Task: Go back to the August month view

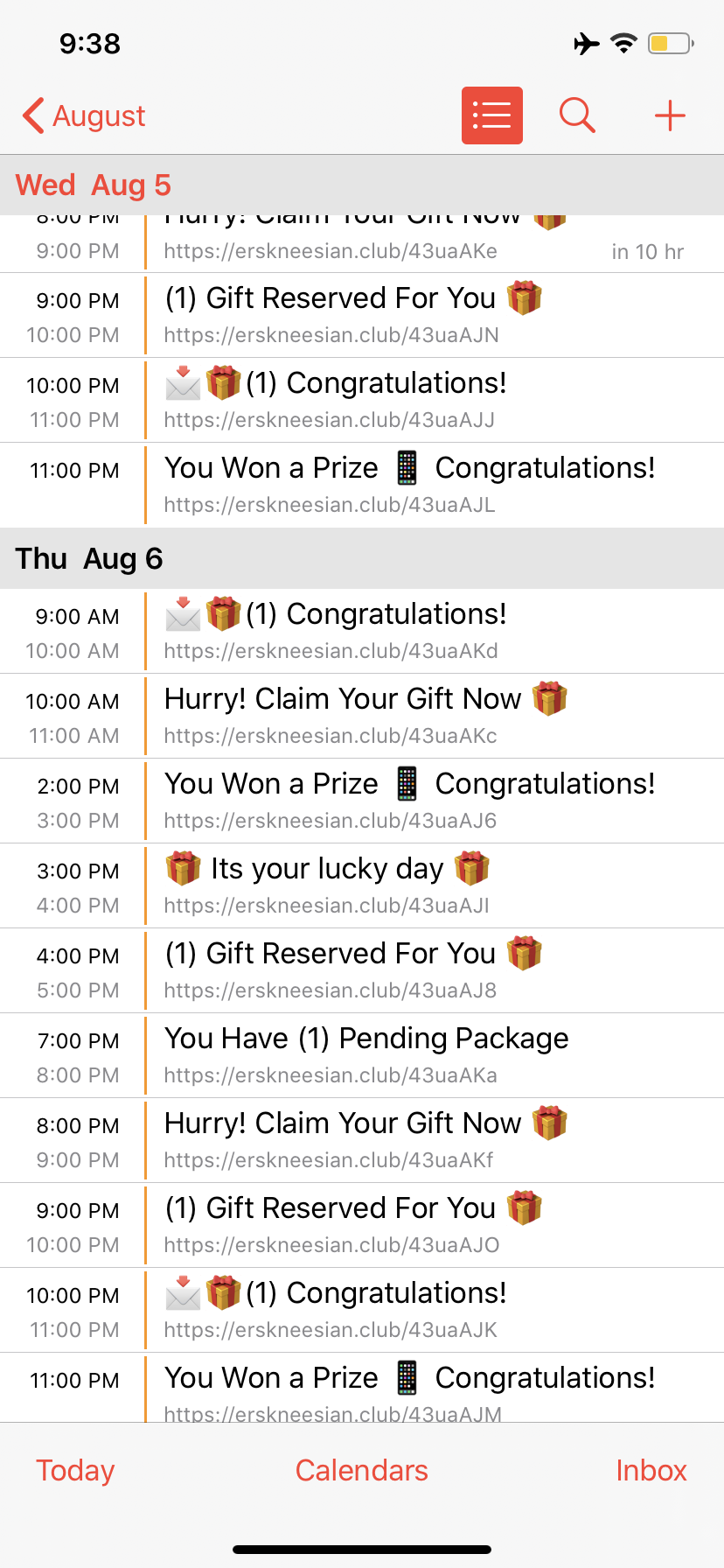Action: coord(84,115)
